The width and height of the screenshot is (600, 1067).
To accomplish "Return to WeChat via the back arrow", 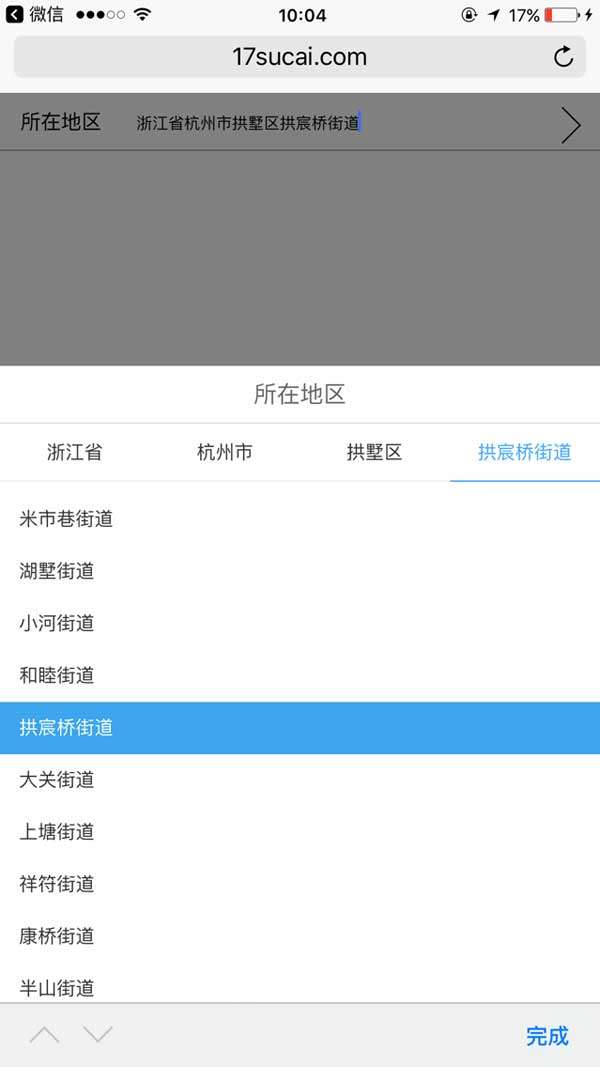I will [14, 15].
